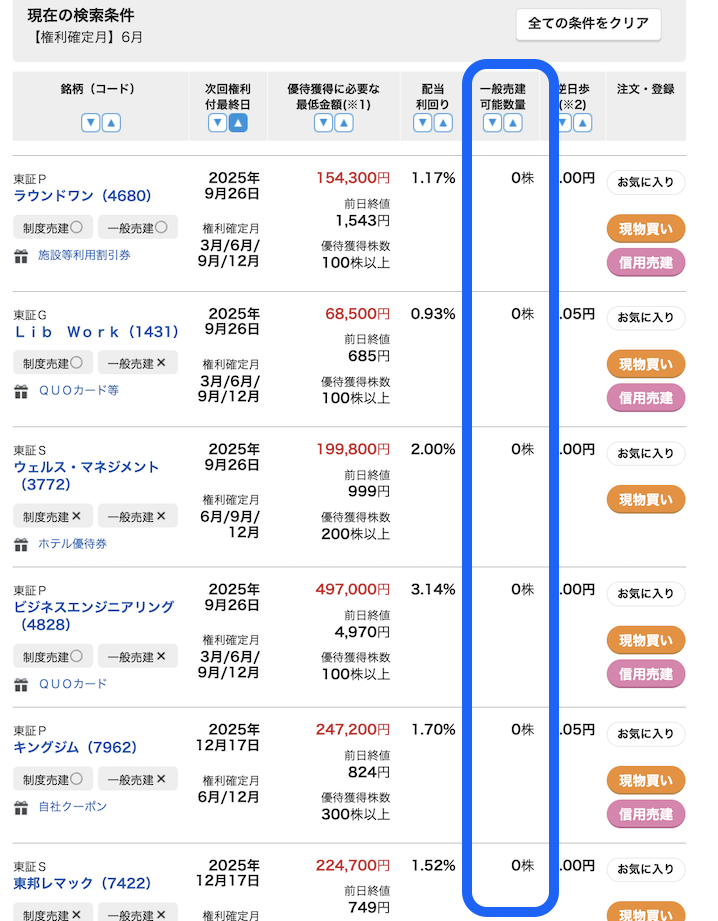Buy ウェルス・マネジメント with 現物買い
Screen dimensions: 718x921
pyautogui.click(x=645, y=499)
